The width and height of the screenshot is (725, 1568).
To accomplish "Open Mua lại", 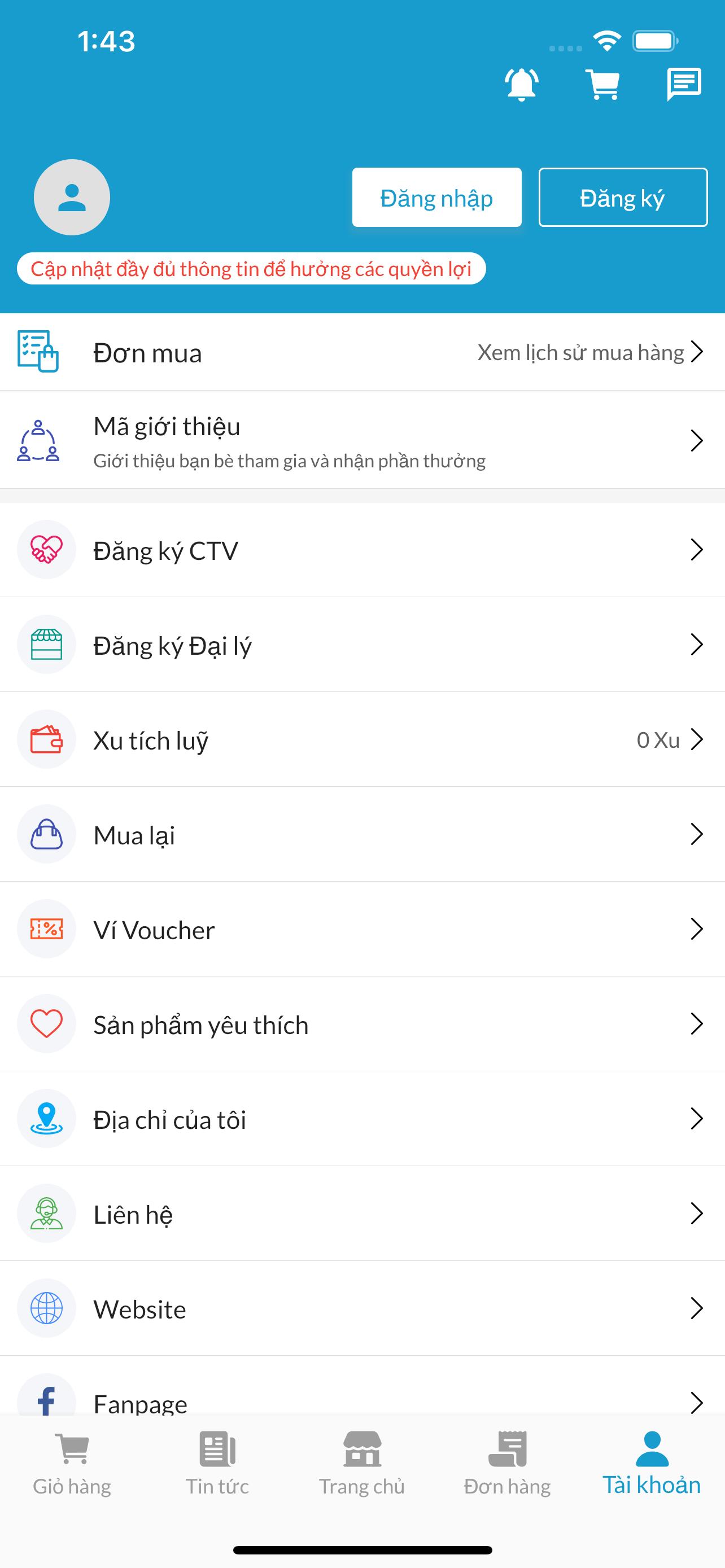I will (362, 835).
